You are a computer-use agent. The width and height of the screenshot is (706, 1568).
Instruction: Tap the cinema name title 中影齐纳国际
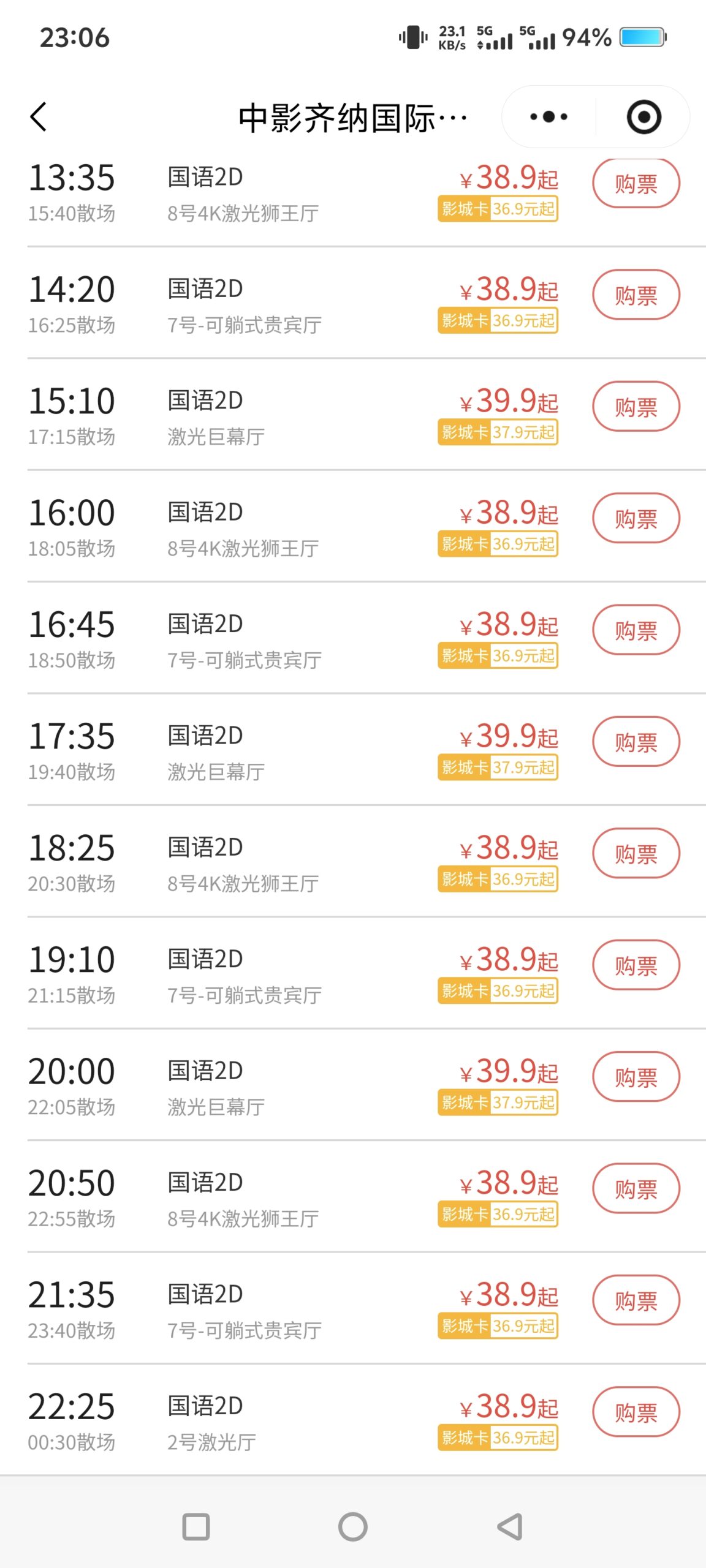(x=352, y=116)
